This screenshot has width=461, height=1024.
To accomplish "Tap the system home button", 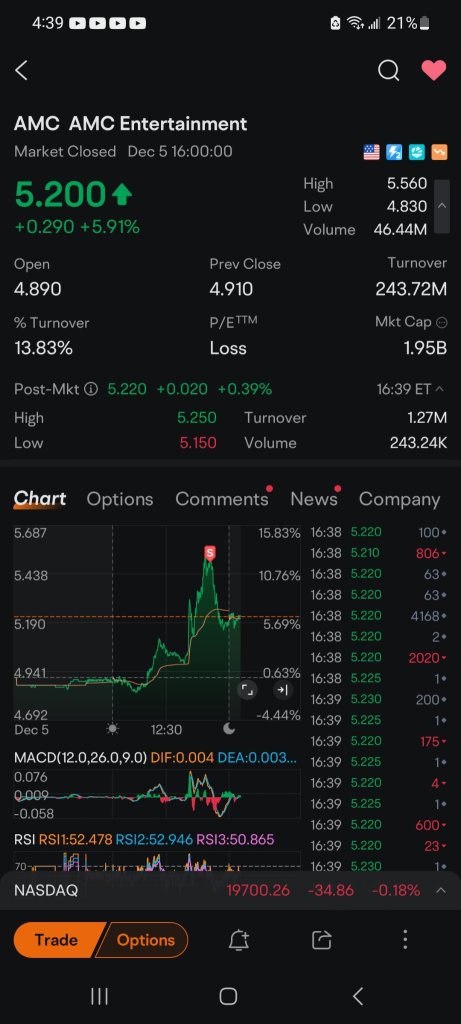I will 228,996.
